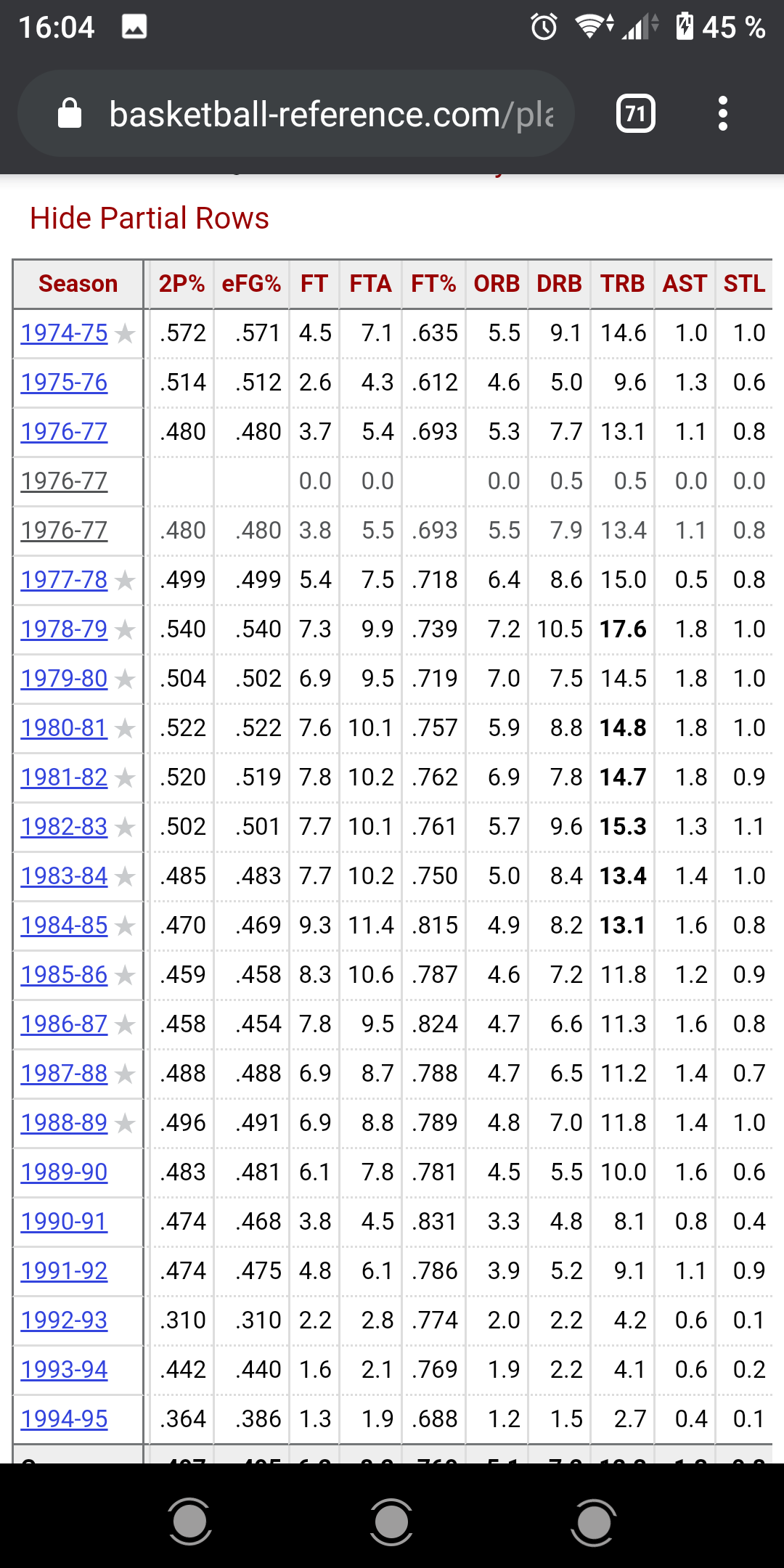Open the 1982-83 season link
784x1568 pixels.
point(64,826)
